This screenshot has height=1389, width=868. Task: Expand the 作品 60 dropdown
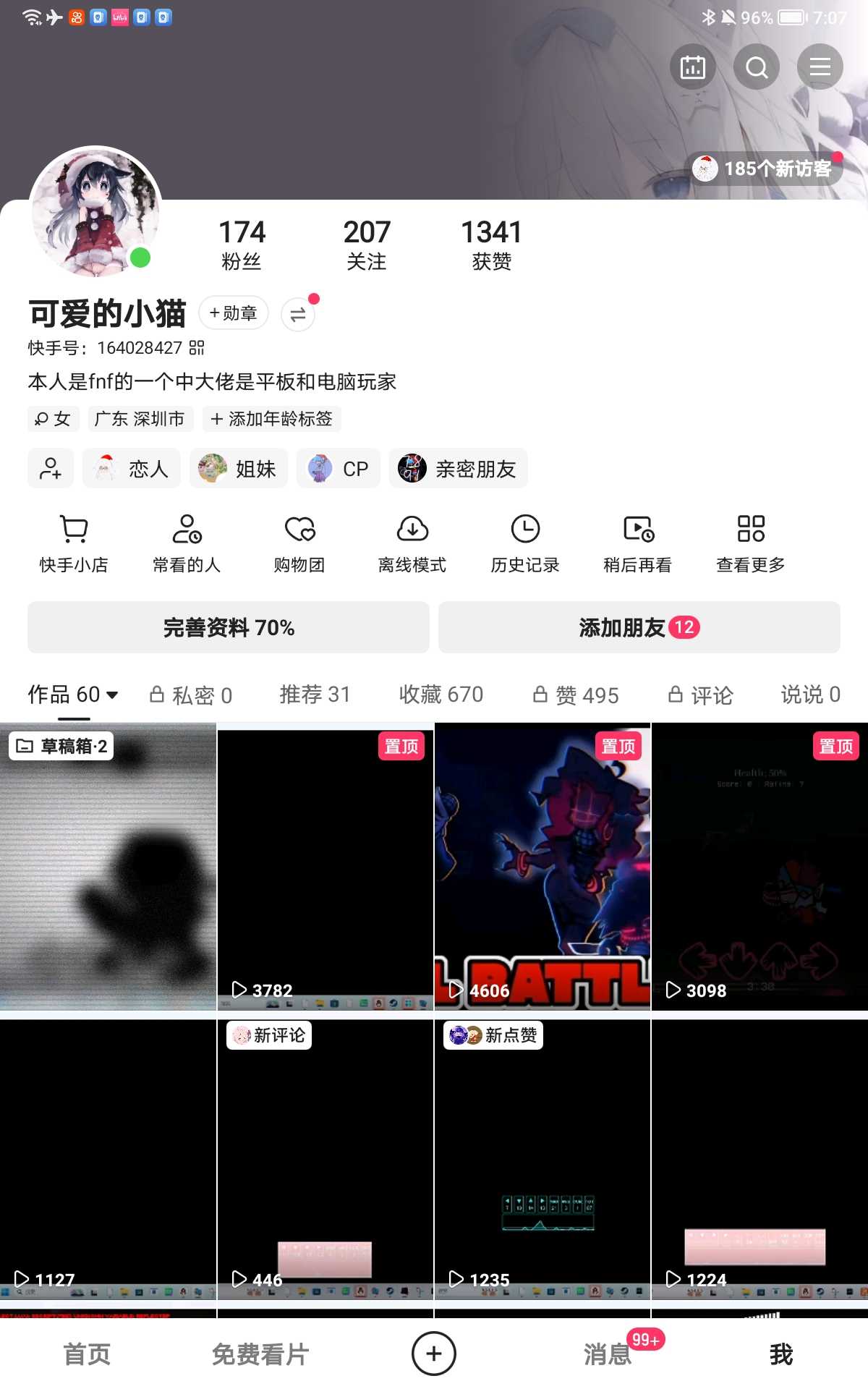pos(73,694)
